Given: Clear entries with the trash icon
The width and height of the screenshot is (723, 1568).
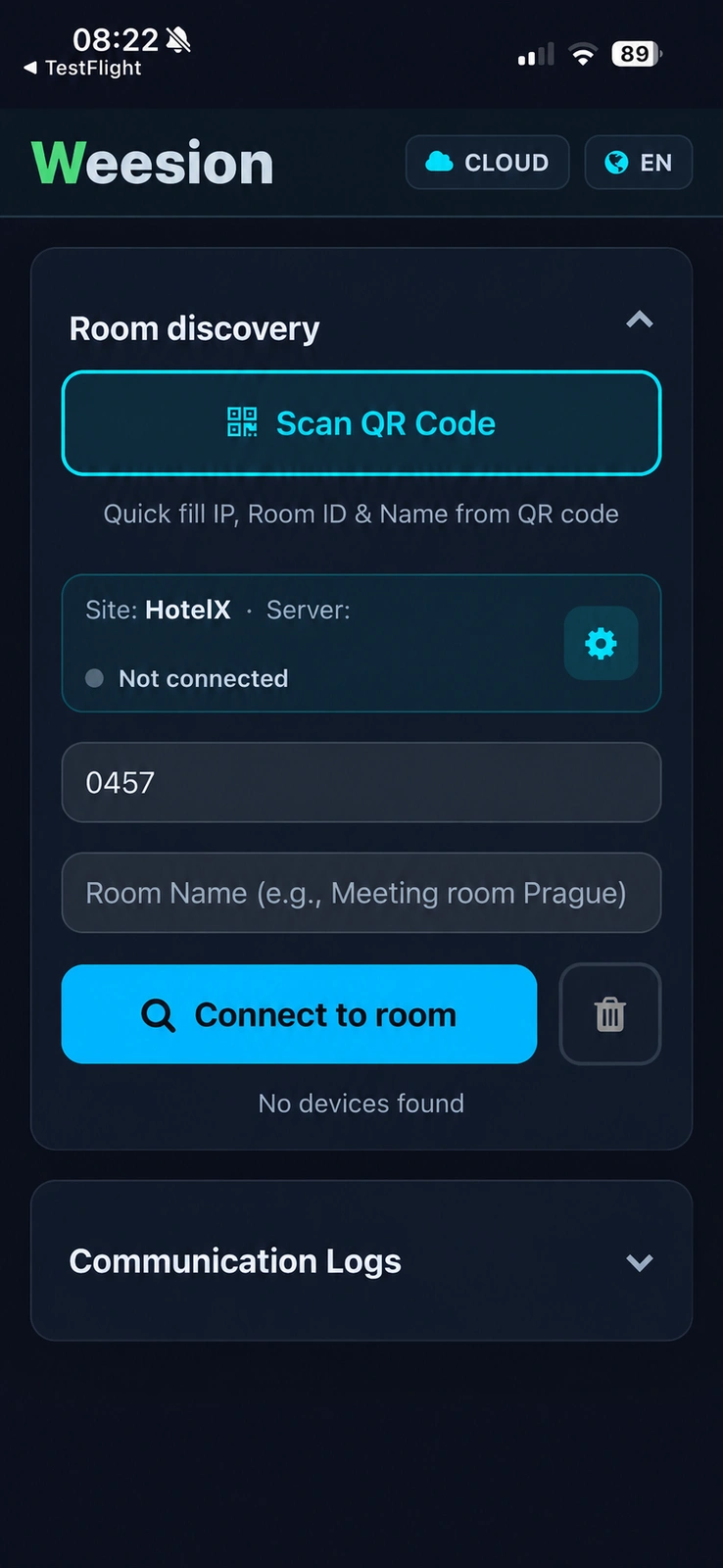Looking at the screenshot, I should point(610,1014).
